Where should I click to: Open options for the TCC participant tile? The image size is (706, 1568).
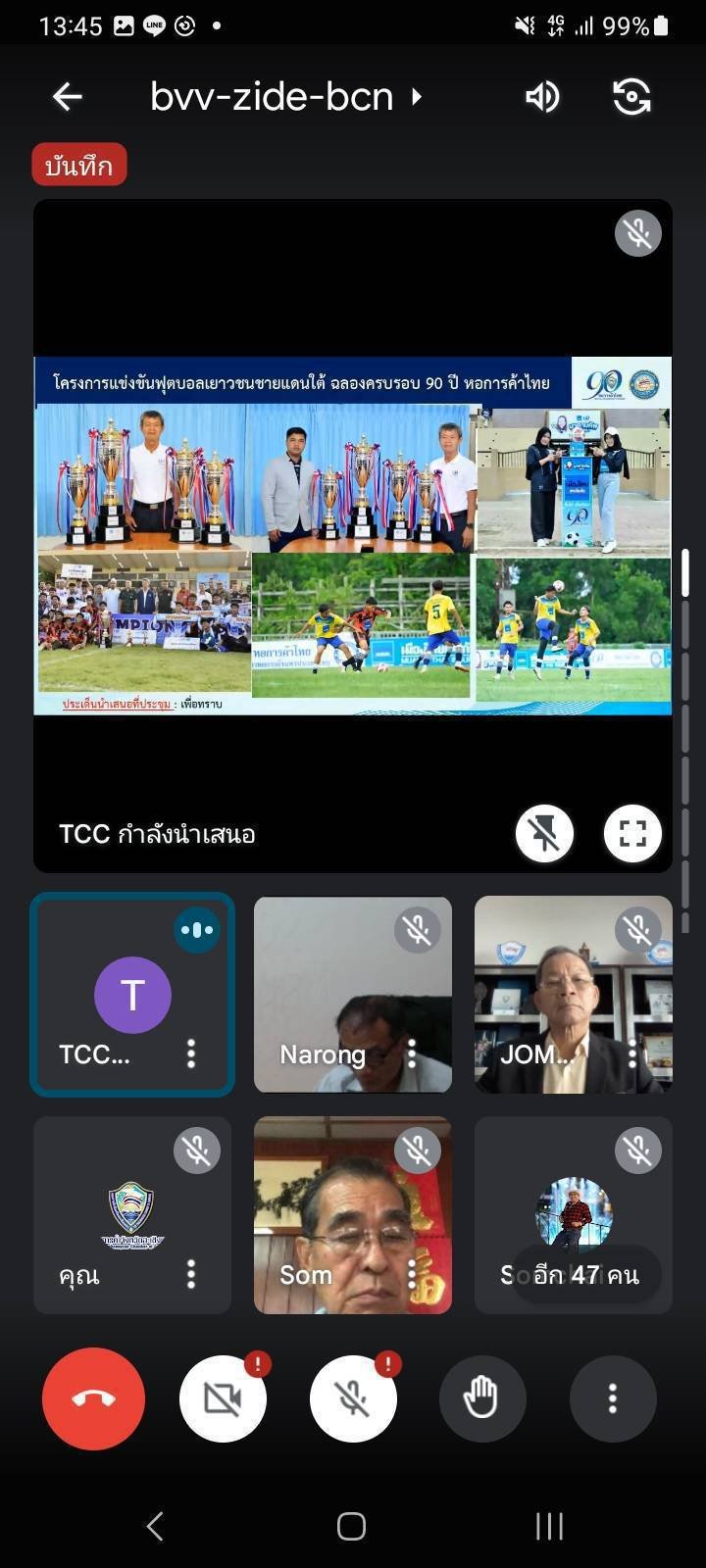tap(191, 1053)
